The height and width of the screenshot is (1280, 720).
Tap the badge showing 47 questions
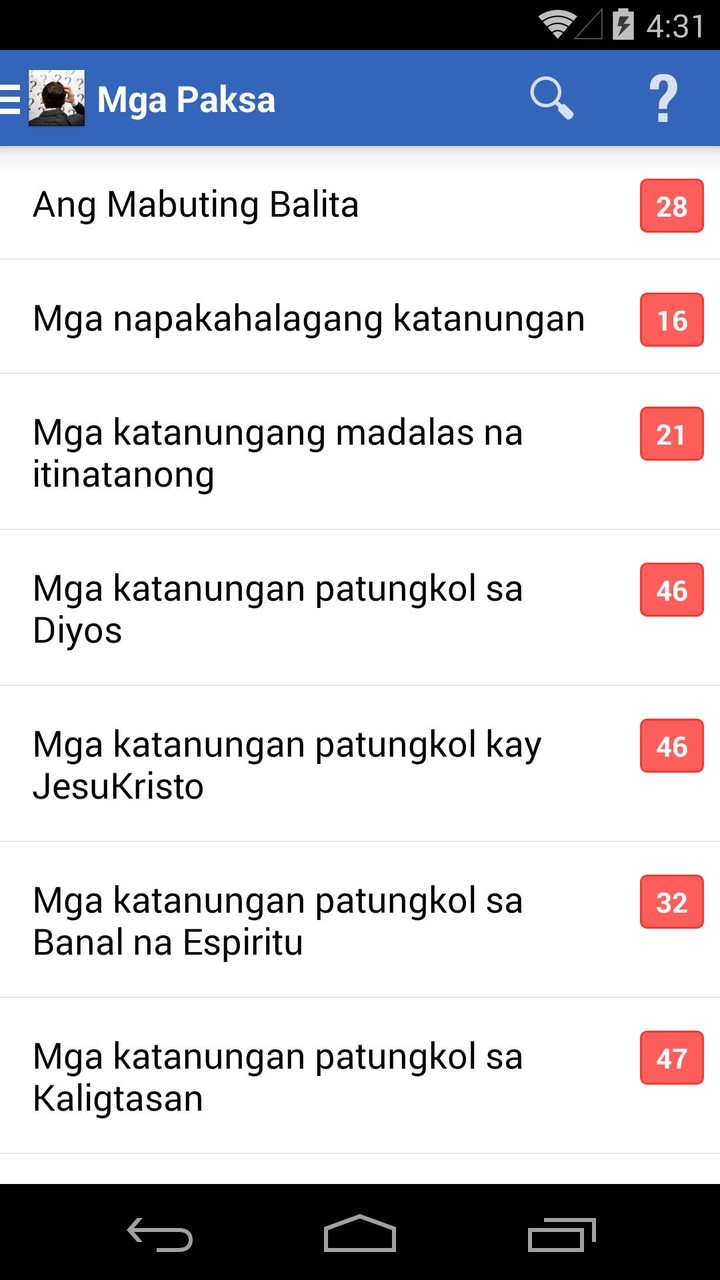point(671,1057)
